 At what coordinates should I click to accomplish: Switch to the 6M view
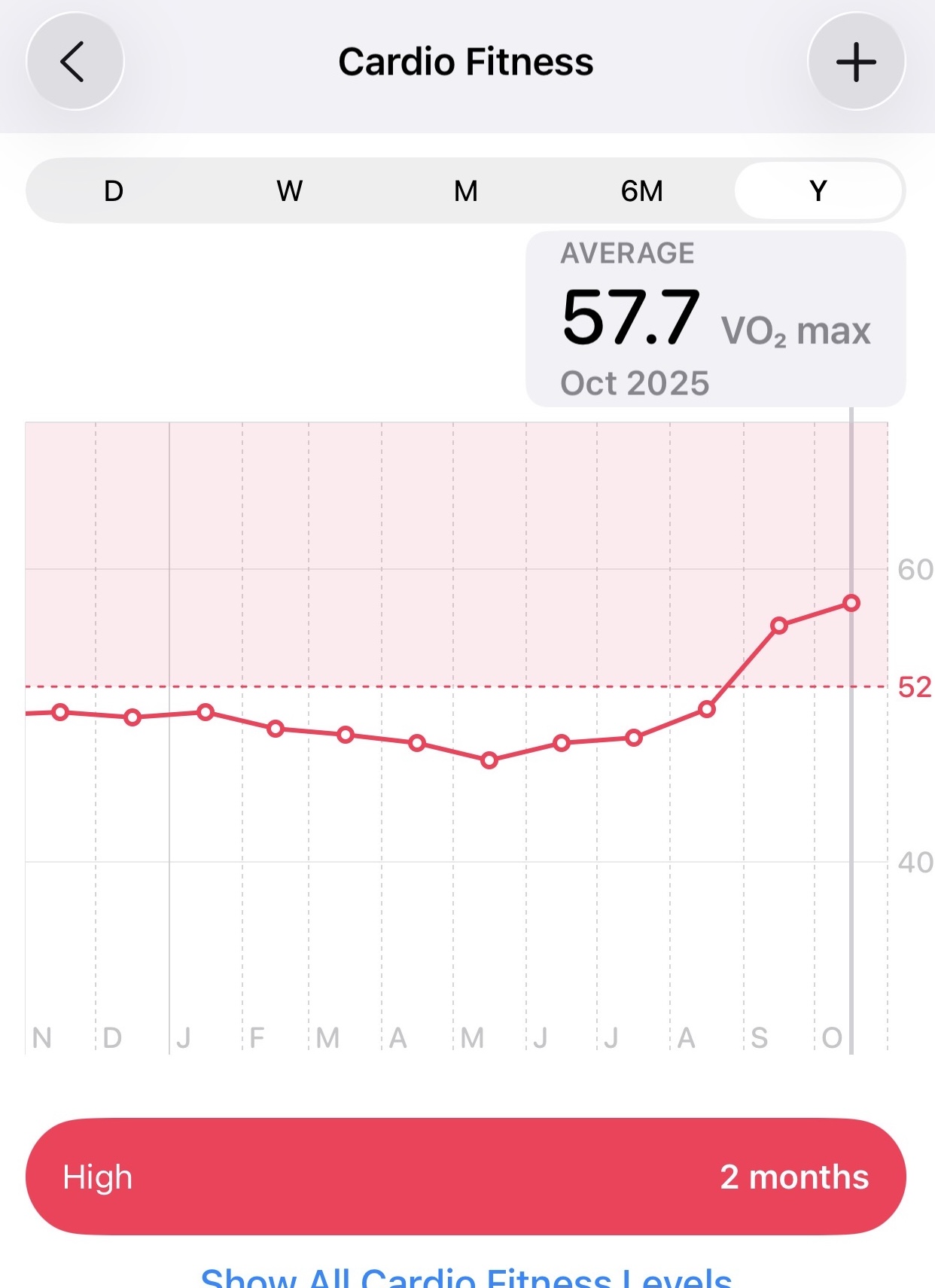coord(641,191)
